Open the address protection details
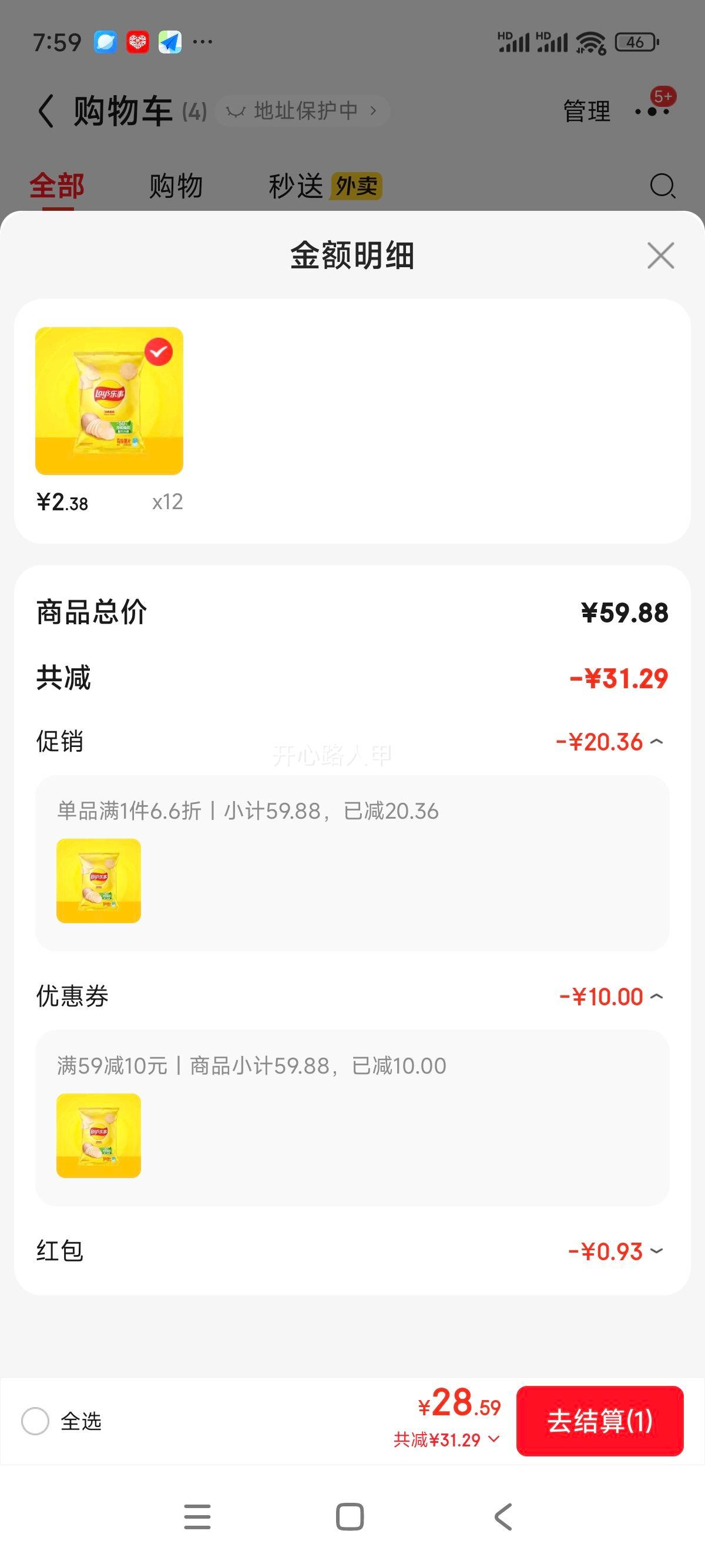705x1568 pixels. coord(301,110)
